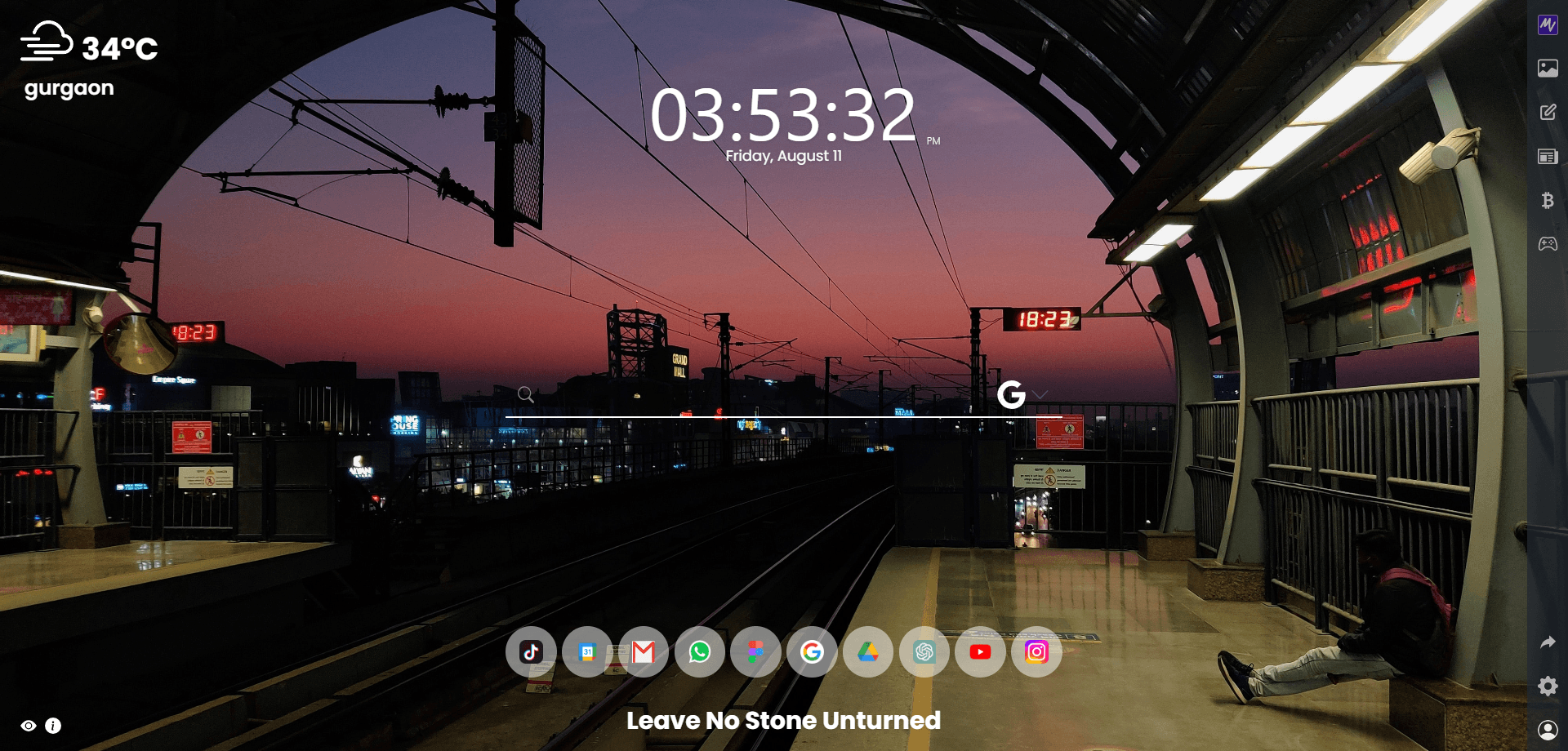Open Figma shortcut
1568x751 pixels.
[x=755, y=651]
